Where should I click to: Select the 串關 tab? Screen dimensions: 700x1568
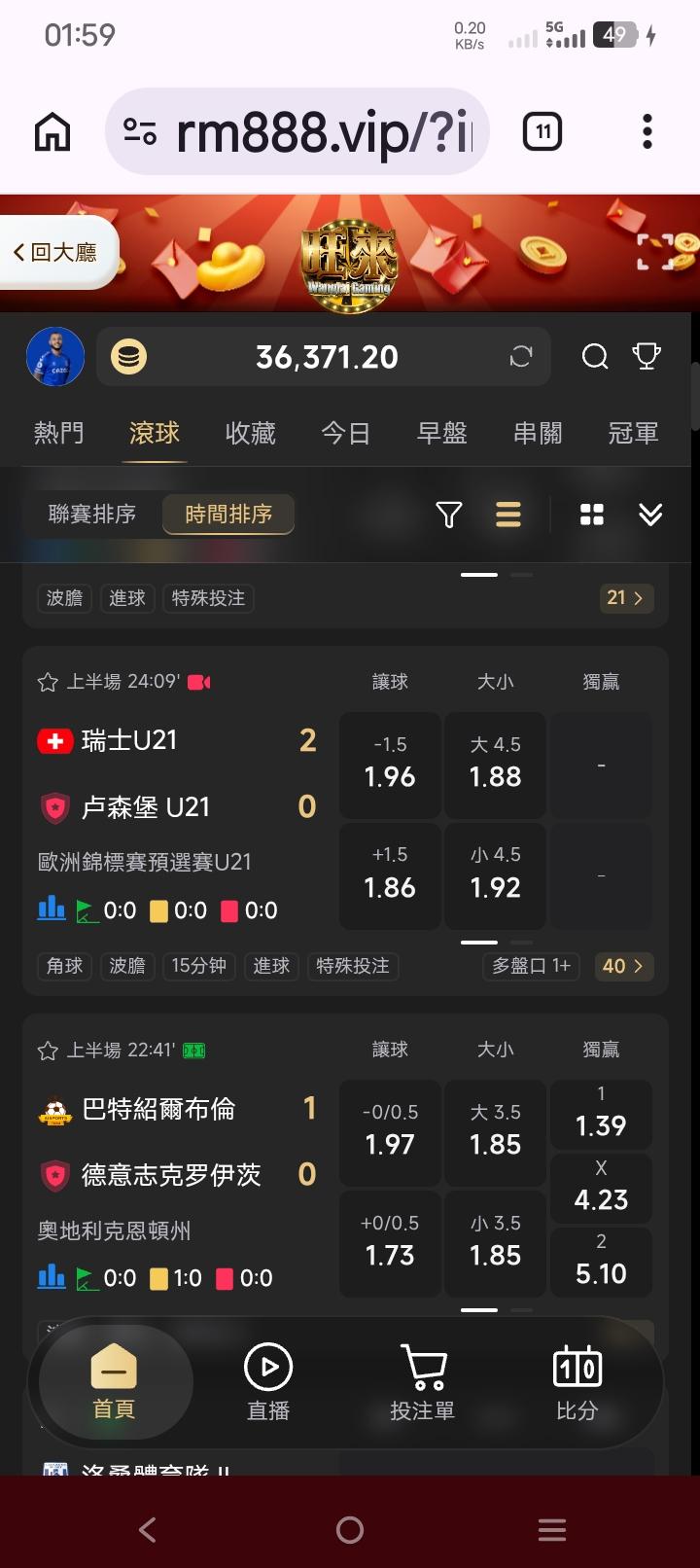538,433
